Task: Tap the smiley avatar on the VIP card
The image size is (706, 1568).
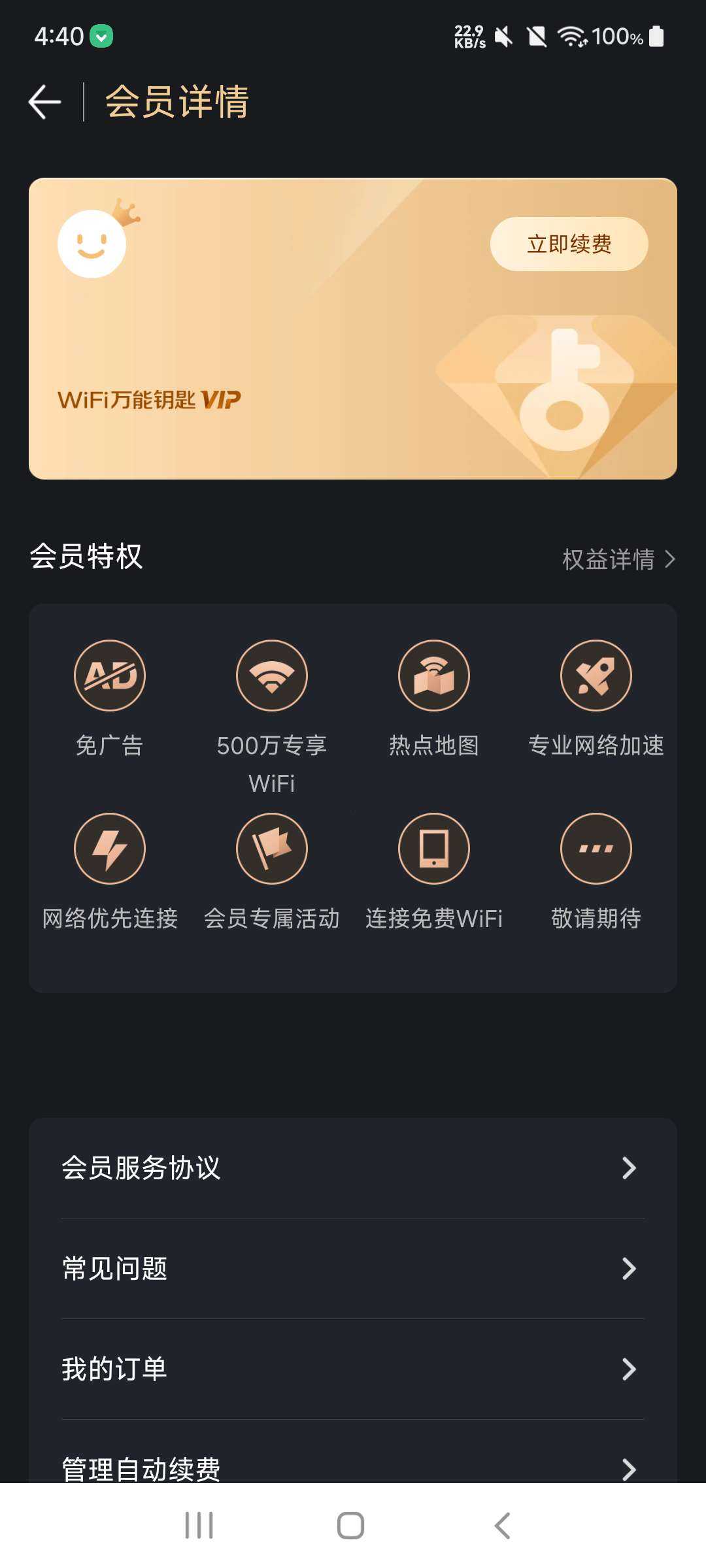Action: tap(92, 244)
